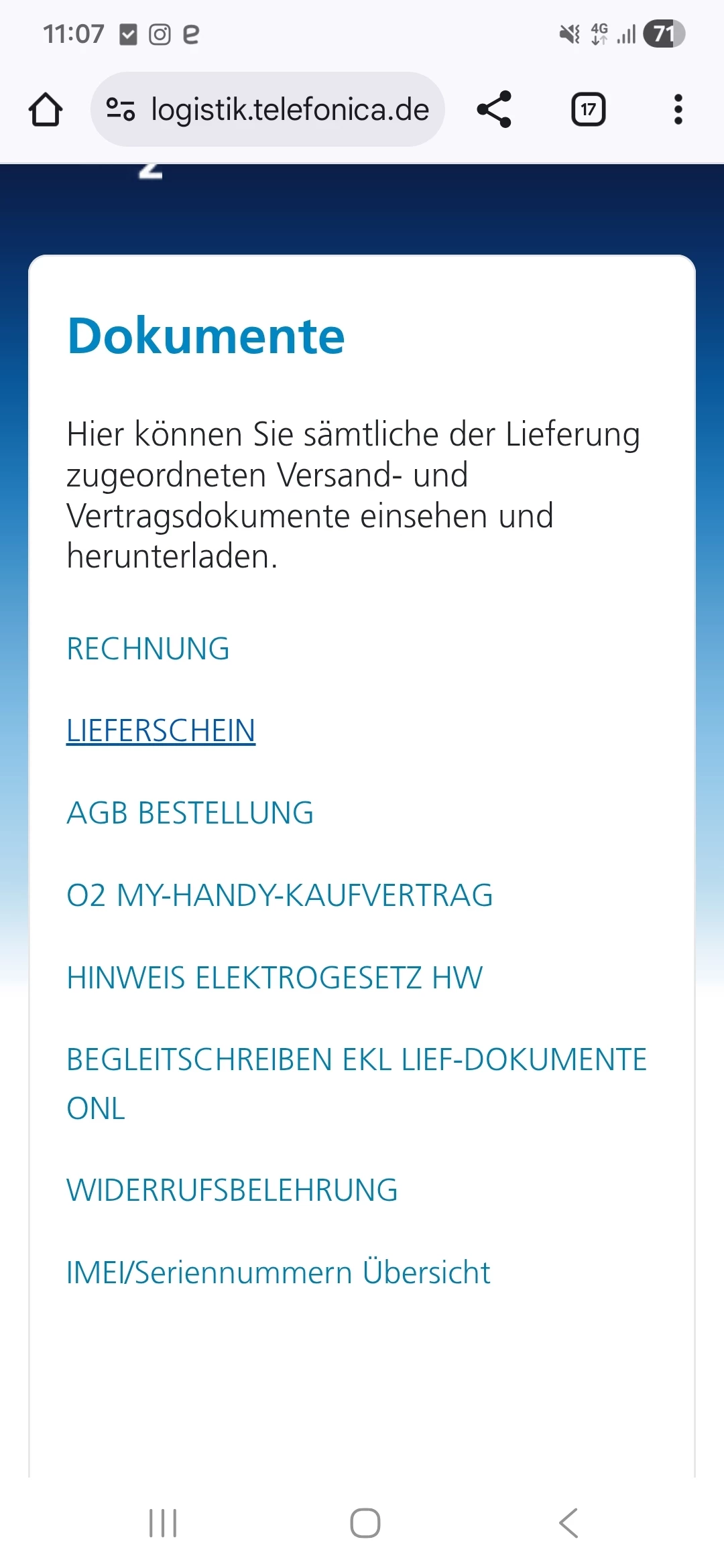Open the WIDERRUFSBELEHRUNG document

click(x=232, y=1191)
